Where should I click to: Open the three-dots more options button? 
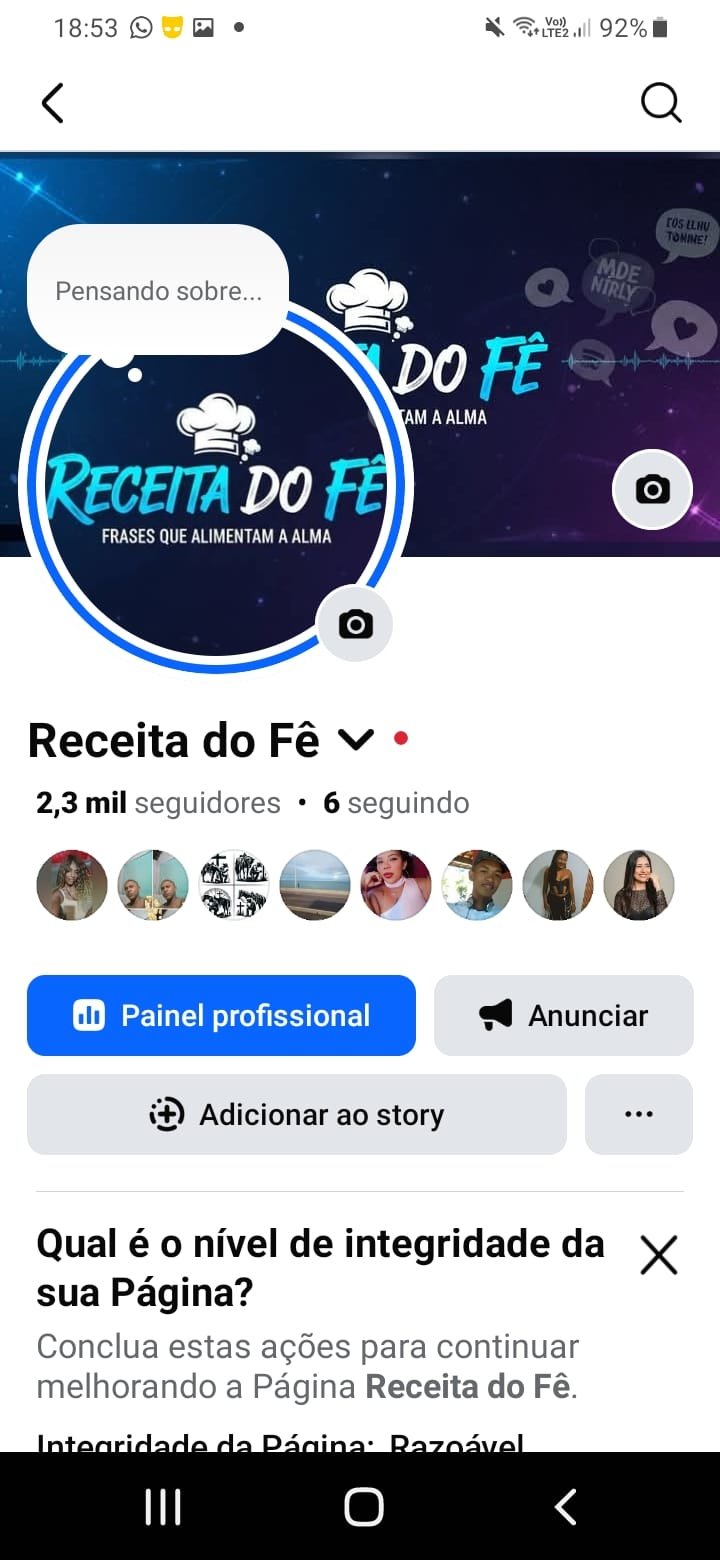[x=638, y=1115]
